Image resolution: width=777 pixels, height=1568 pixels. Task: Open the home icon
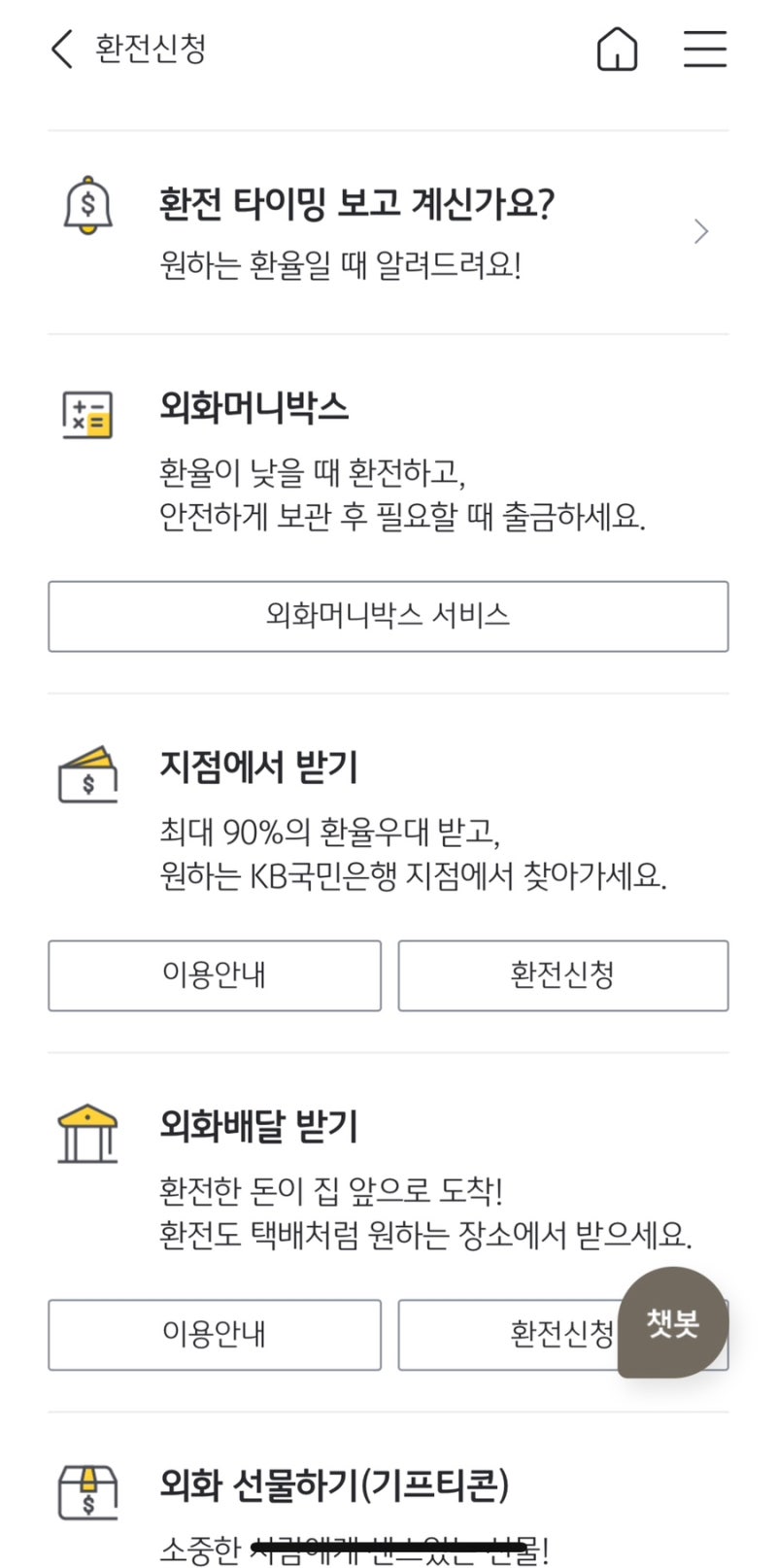coord(617,49)
